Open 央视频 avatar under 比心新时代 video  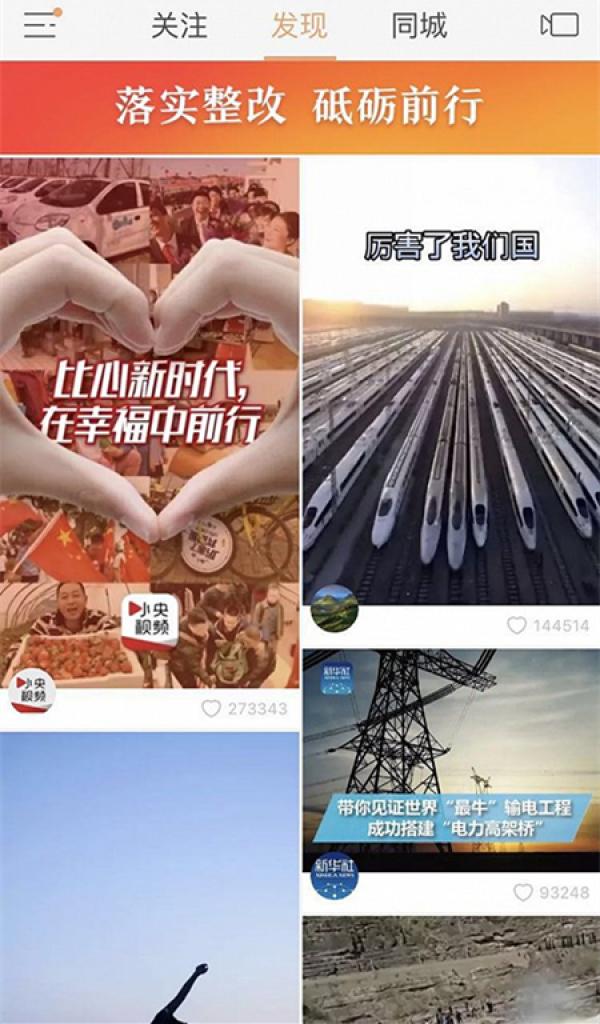click(x=33, y=690)
